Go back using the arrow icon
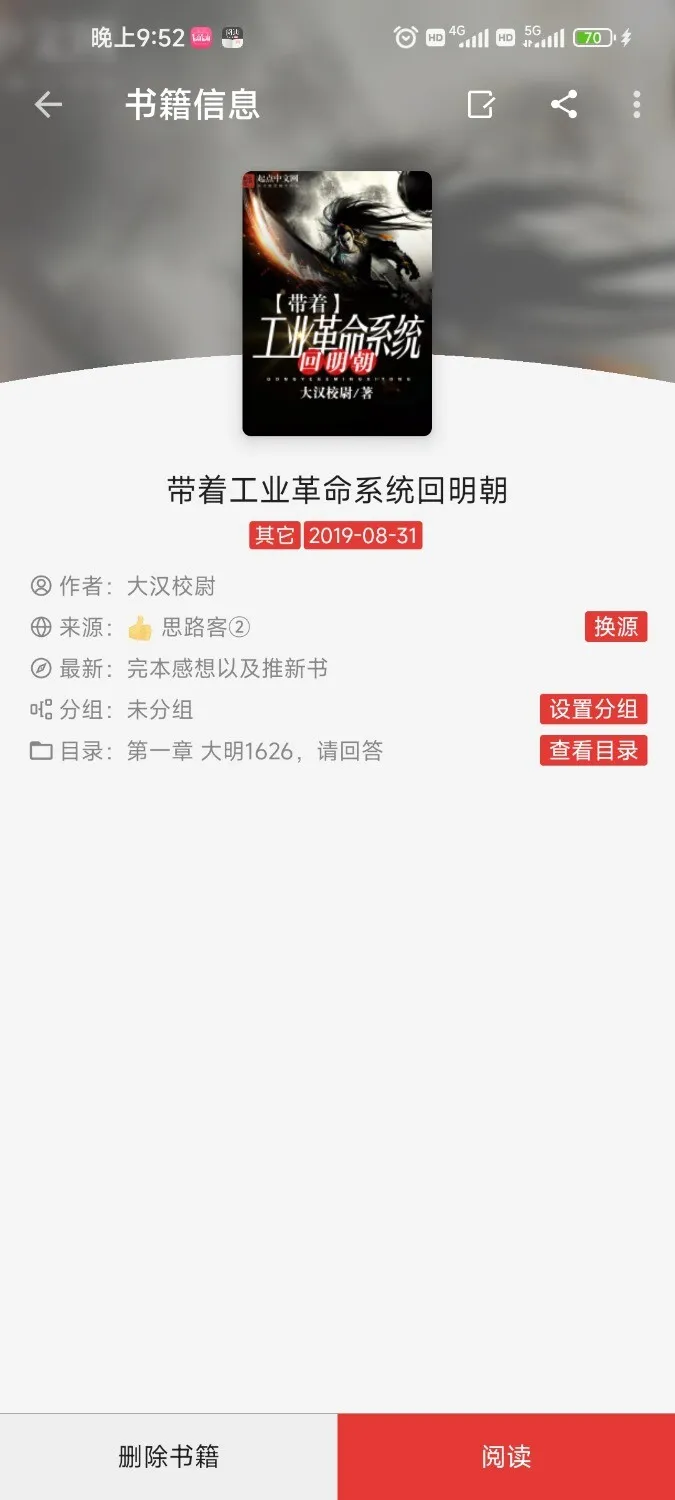This screenshot has width=675, height=1500. click(48, 105)
